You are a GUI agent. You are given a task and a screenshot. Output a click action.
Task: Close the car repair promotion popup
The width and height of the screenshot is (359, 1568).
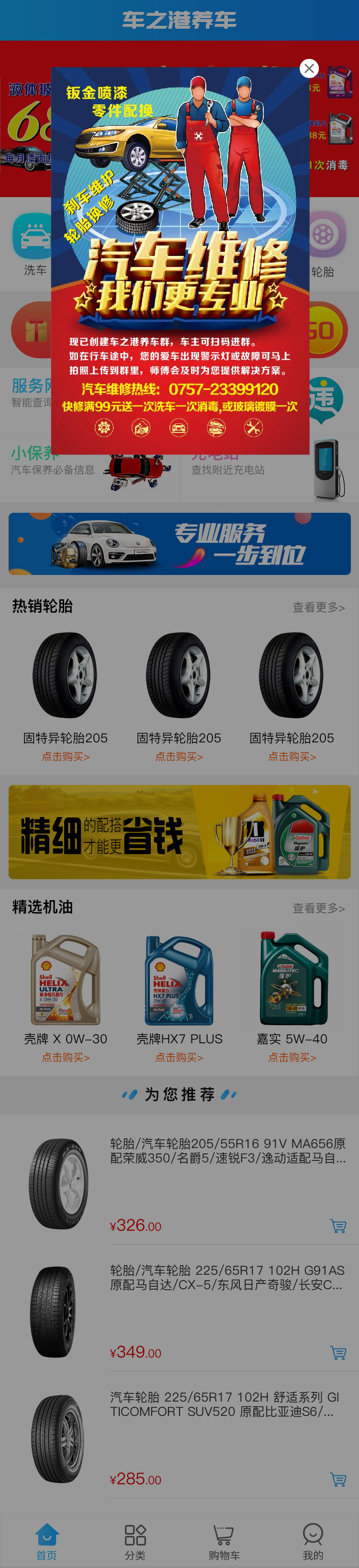click(x=309, y=68)
